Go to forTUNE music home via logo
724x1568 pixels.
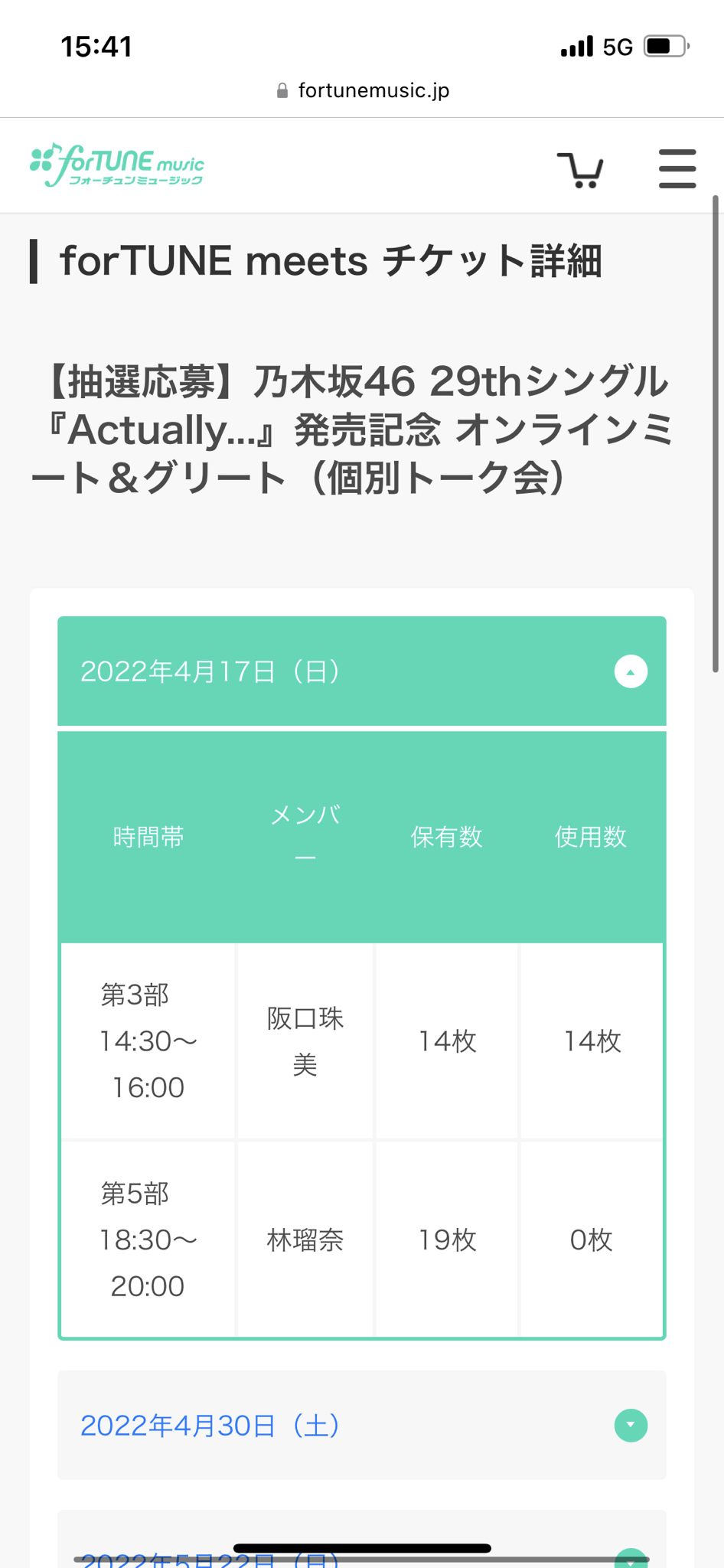click(x=117, y=165)
